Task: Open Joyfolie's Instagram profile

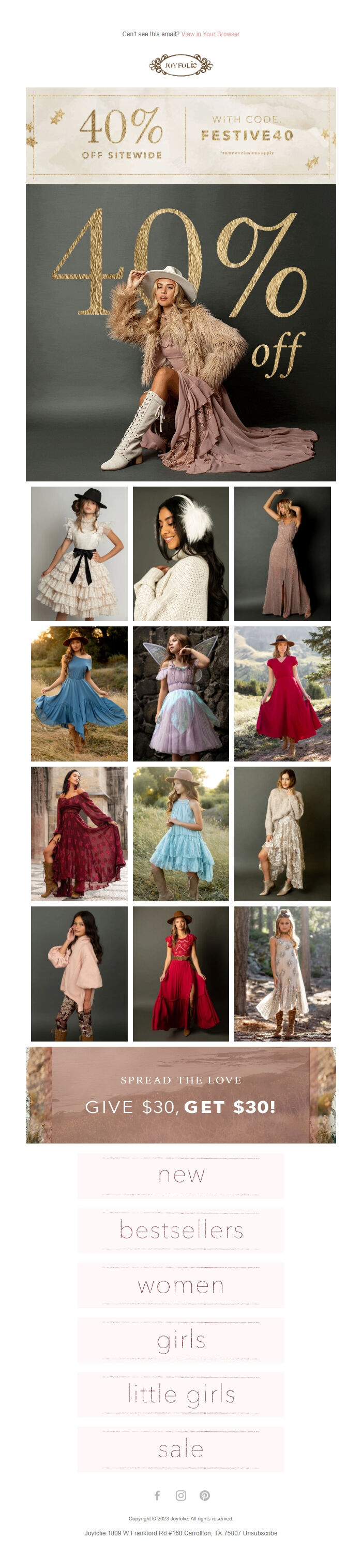Action: click(180, 1495)
